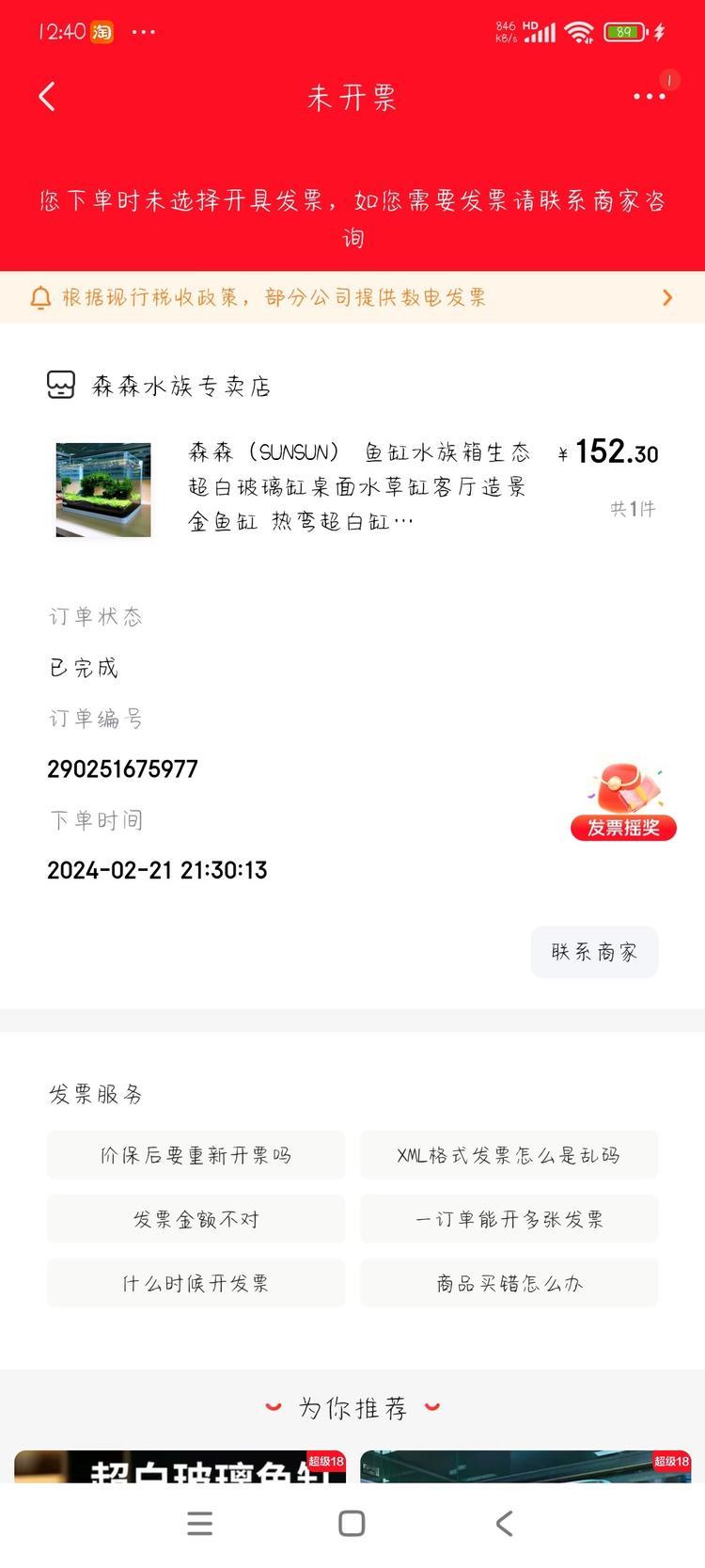Screen dimensions: 705x1568
Task: Open the 森森 fish tank product item
Action: 357,487
